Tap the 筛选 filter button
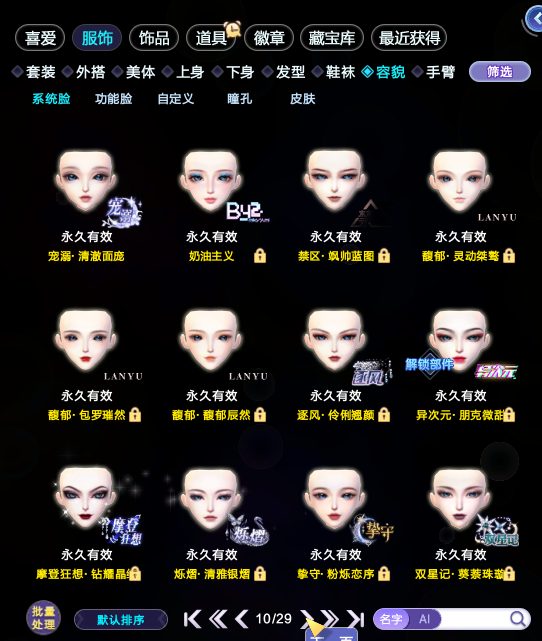 [499, 72]
